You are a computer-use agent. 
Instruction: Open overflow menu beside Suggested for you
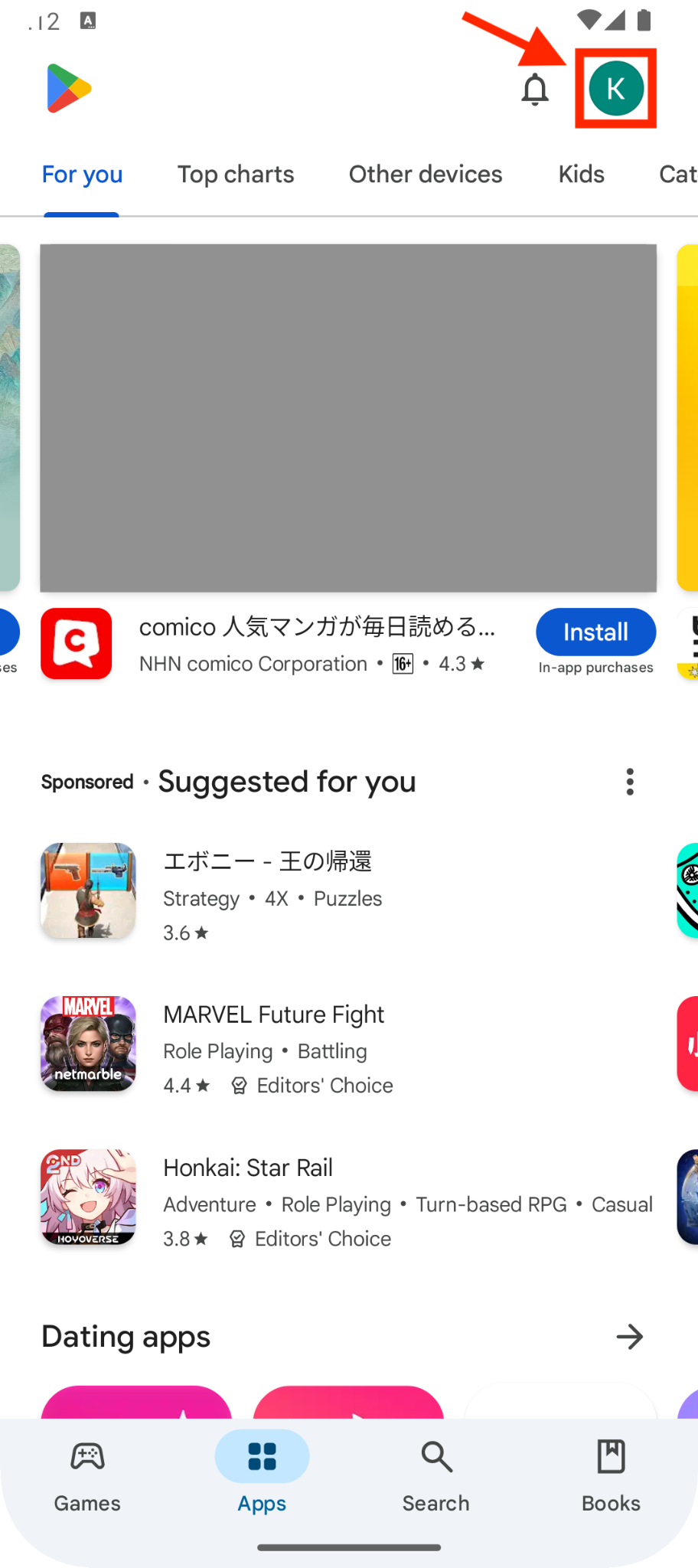tap(630, 782)
